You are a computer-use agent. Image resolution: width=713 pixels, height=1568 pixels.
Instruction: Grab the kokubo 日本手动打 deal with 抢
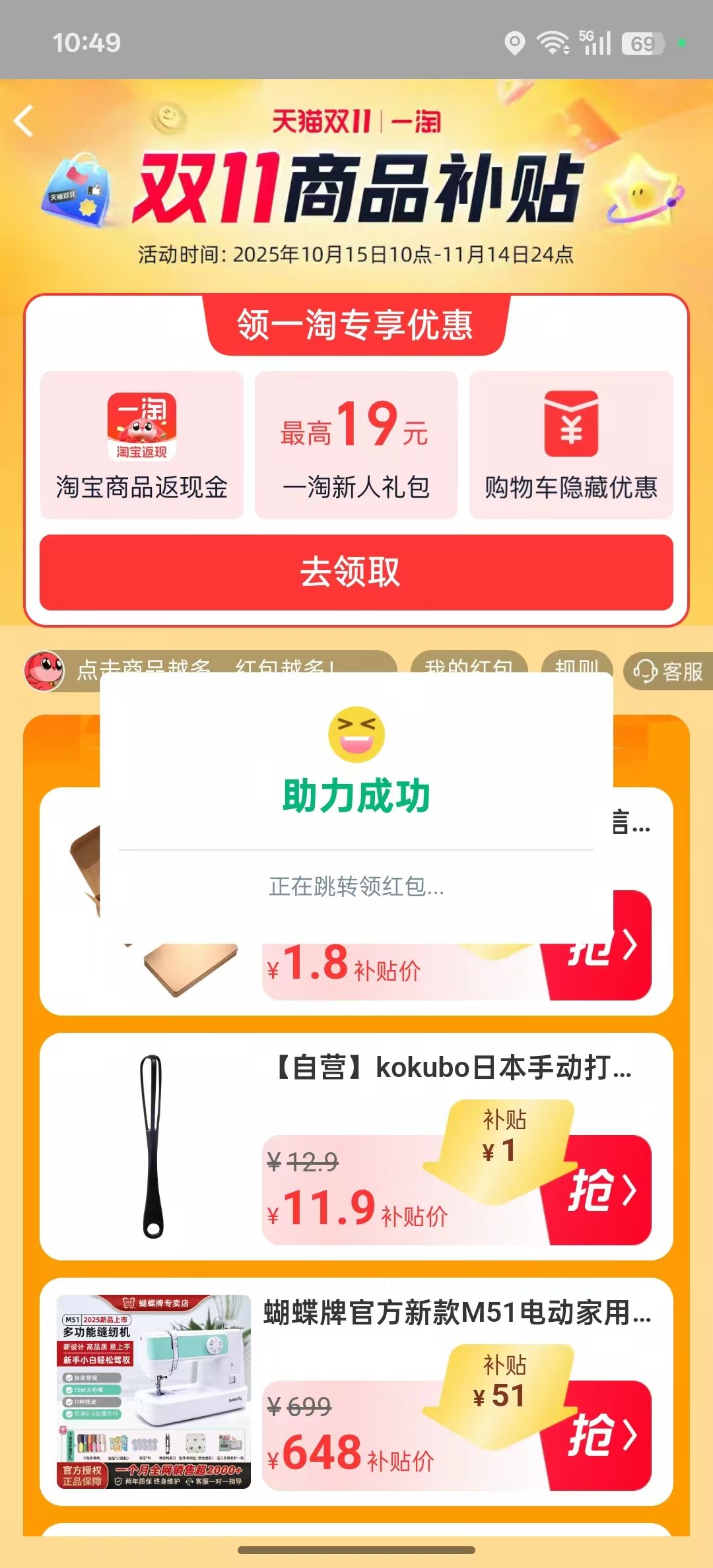click(x=601, y=1190)
